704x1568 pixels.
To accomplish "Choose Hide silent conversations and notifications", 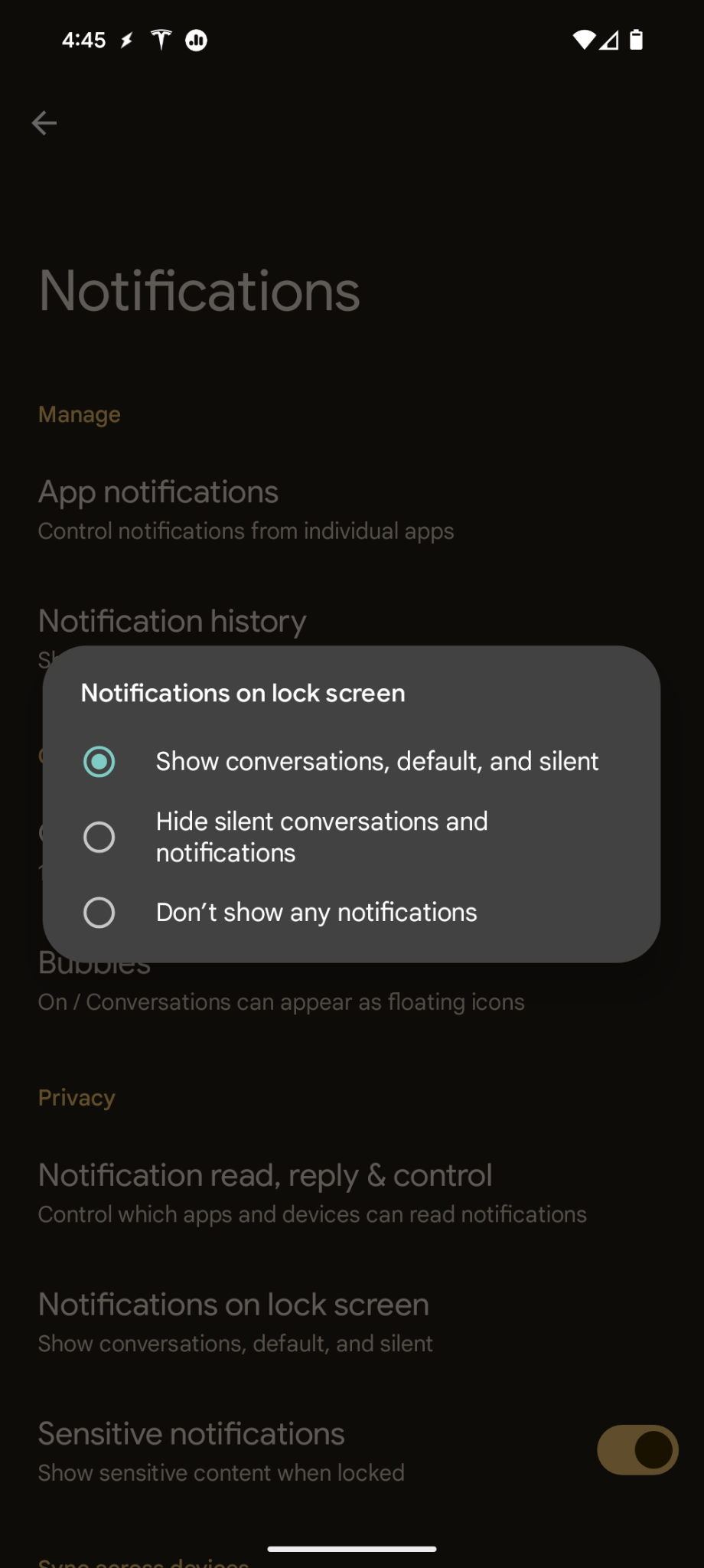I will 99,837.
